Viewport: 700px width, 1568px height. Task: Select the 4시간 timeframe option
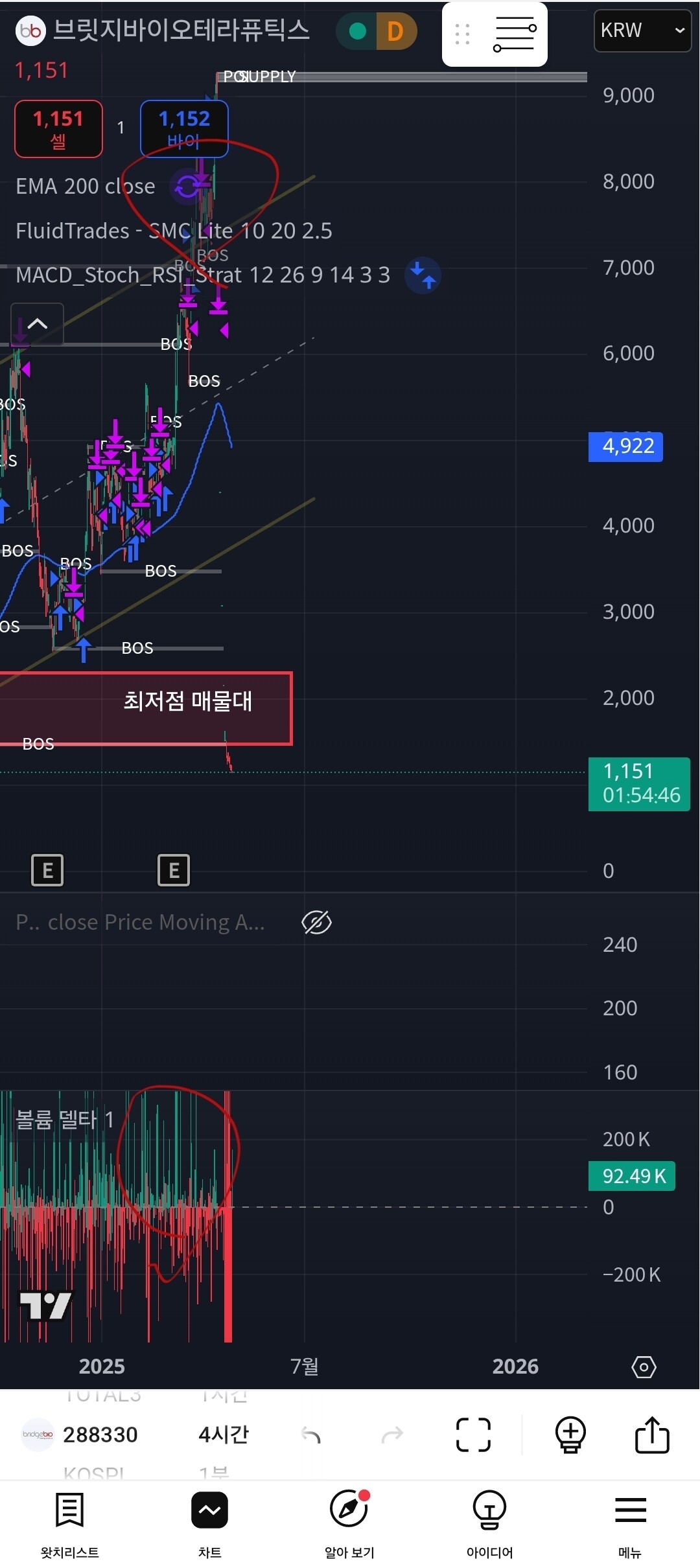[224, 1435]
